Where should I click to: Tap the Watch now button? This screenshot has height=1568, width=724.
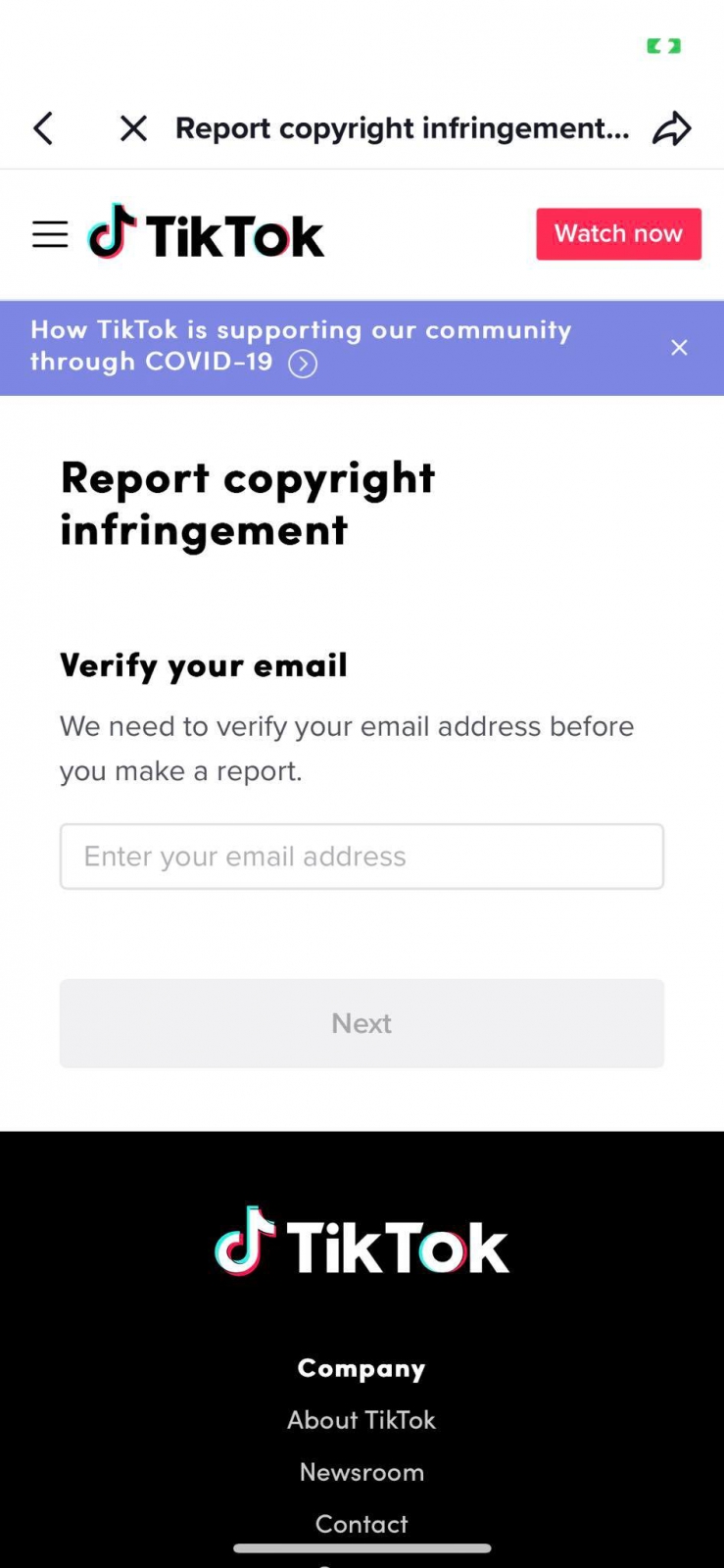[x=618, y=234]
